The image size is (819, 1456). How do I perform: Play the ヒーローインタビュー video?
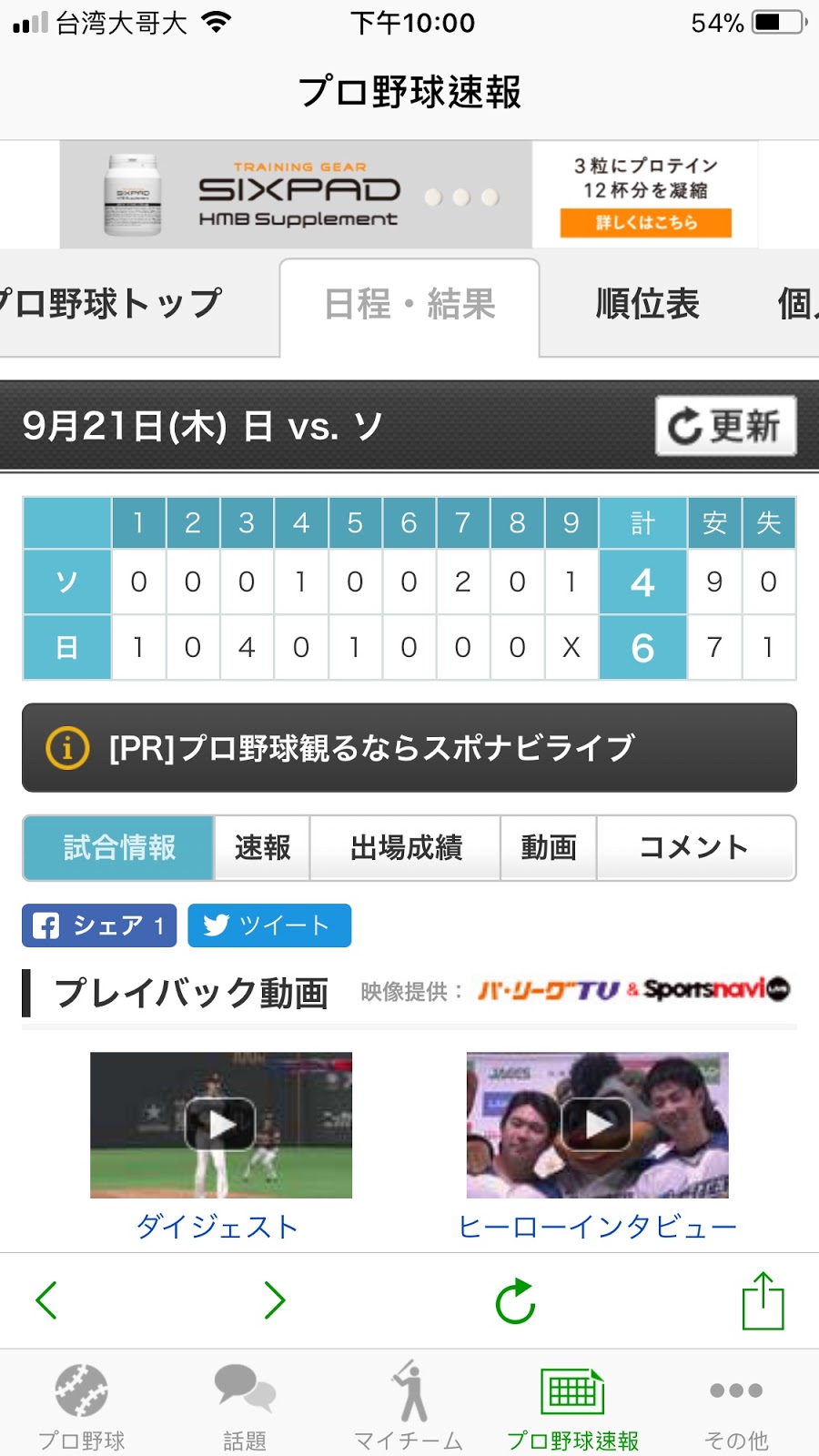[597, 1125]
